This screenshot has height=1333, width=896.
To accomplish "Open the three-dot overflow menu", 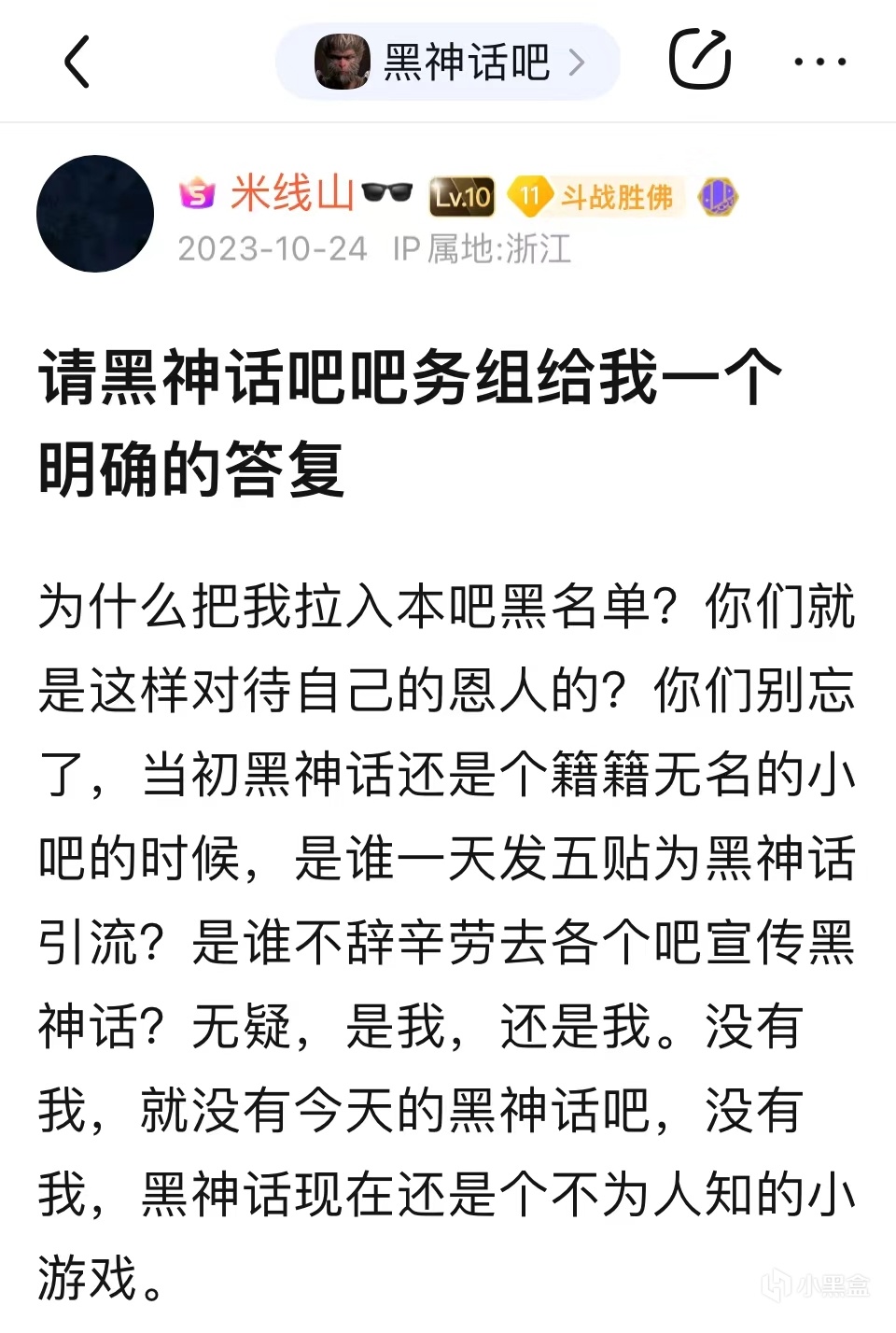I will pos(819,62).
